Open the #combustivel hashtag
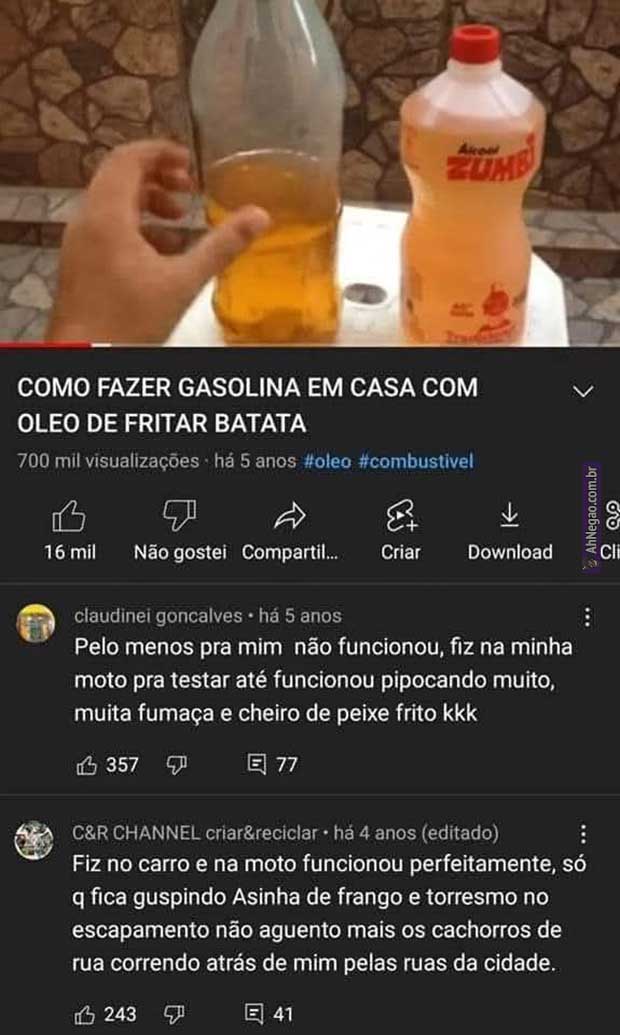Image resolution: width=620 pixels, height=1035 pixels. [x=415, y=461]
